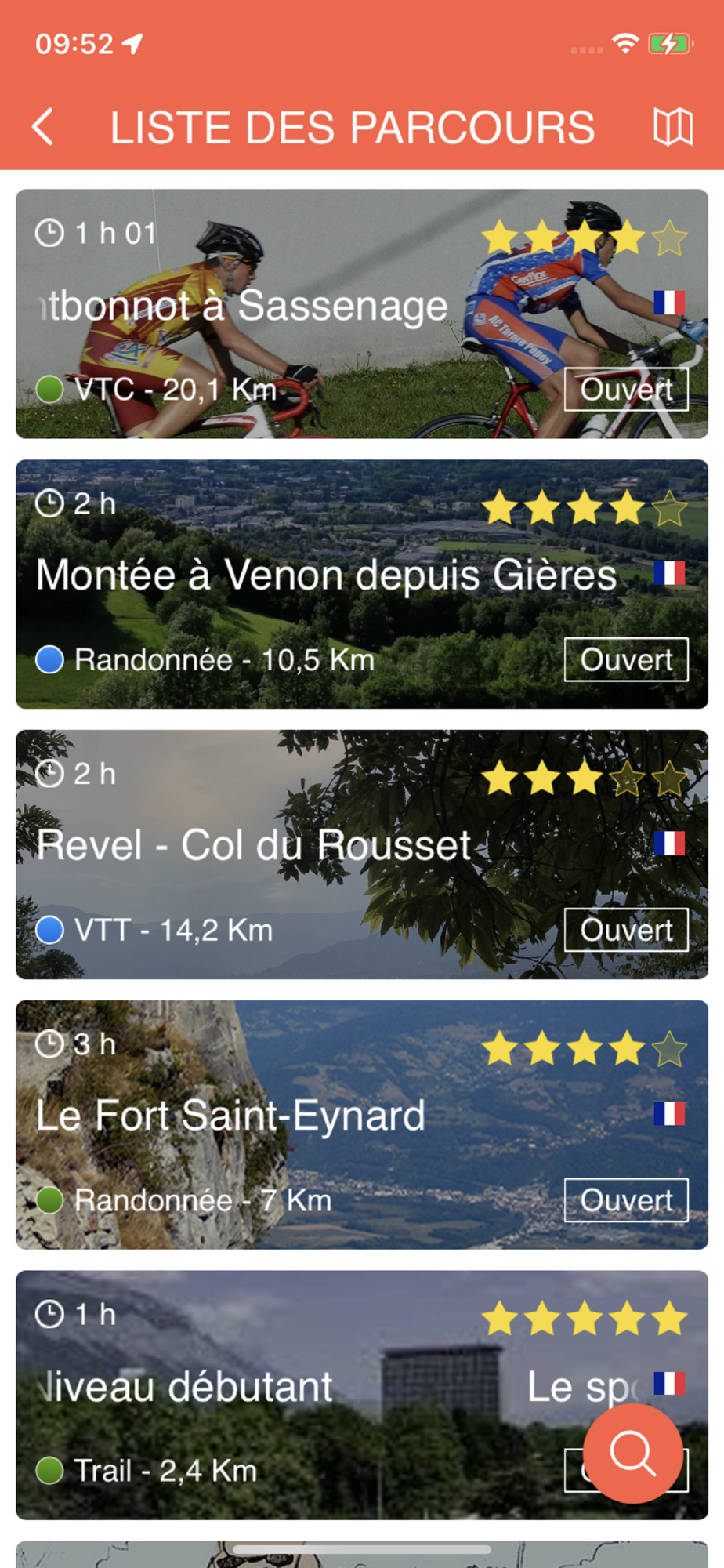Screen dimensions: 724x1568
Task: Tap the orange search floating button
Action: (x=632, y=1453)
